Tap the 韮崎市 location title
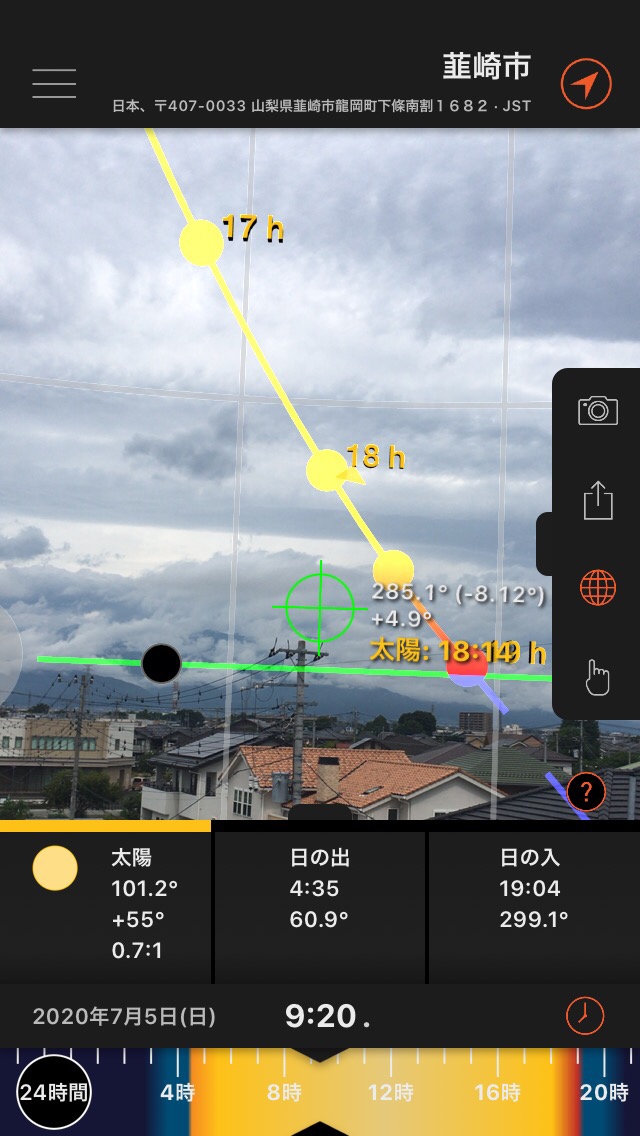640x1136 pixels. click(x=486, y=67)
